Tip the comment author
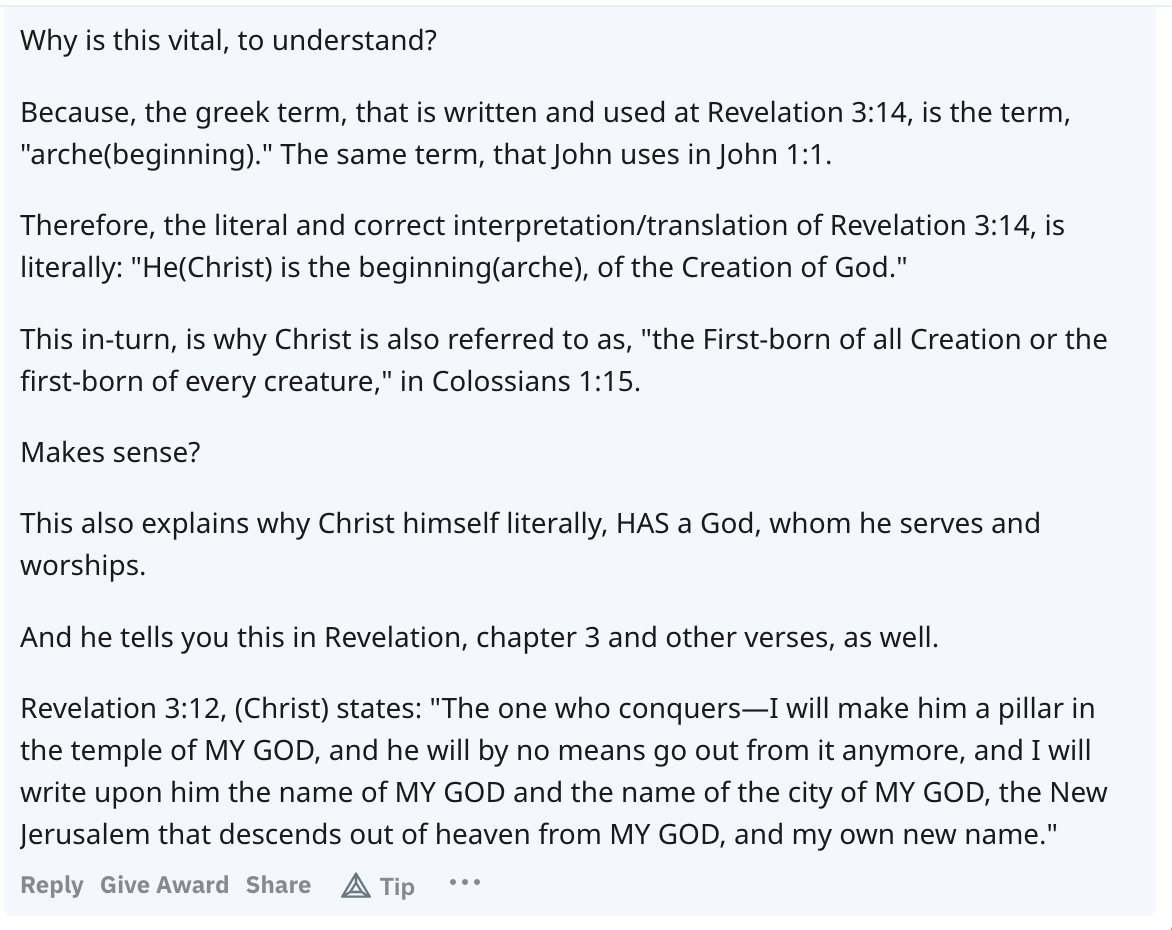Screen dimensions: 1172x930 (x=378, y=886)
